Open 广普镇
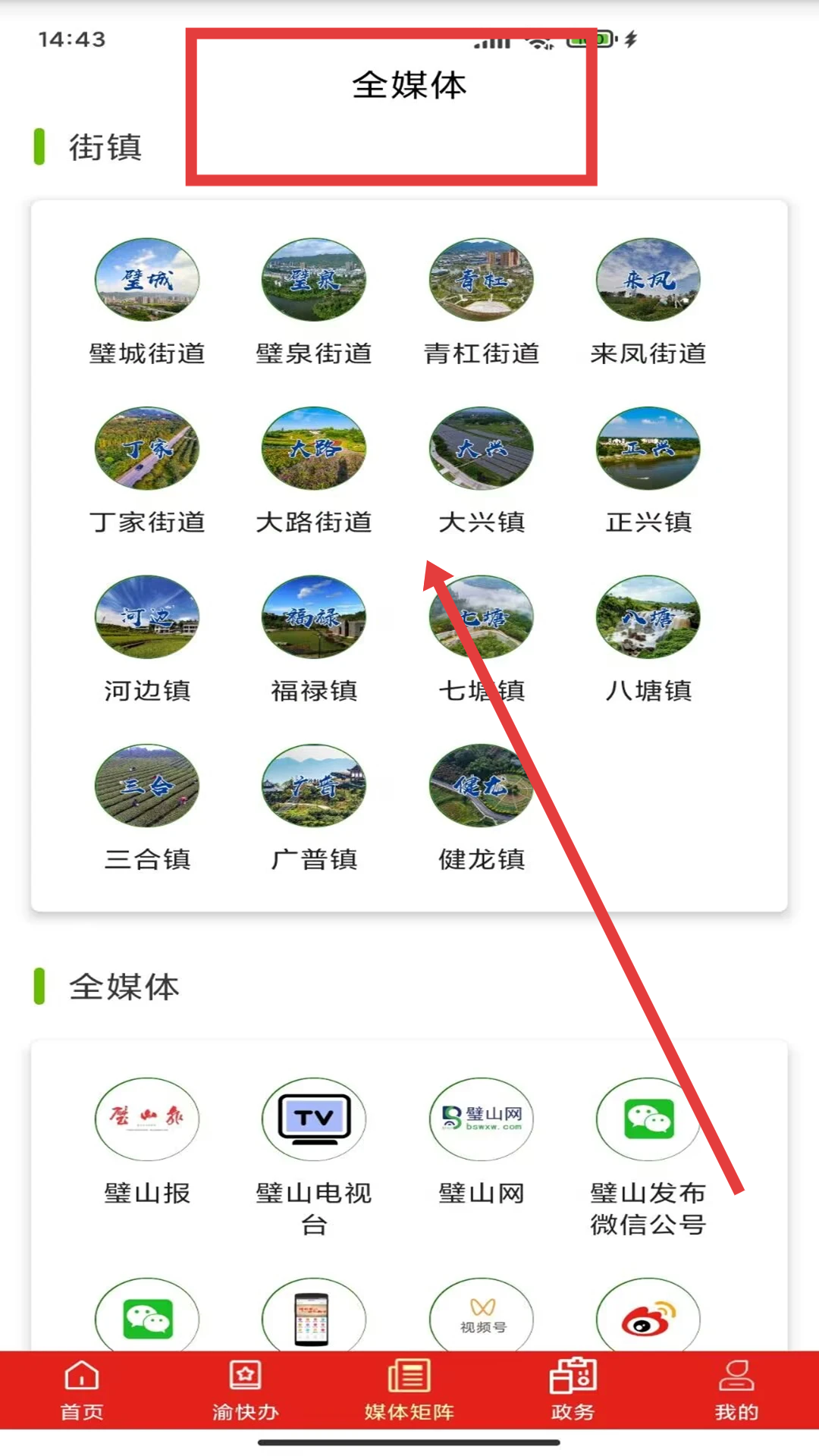This screenshot has height=1456, width=819. pyautogui.click(x=314, y=806)
